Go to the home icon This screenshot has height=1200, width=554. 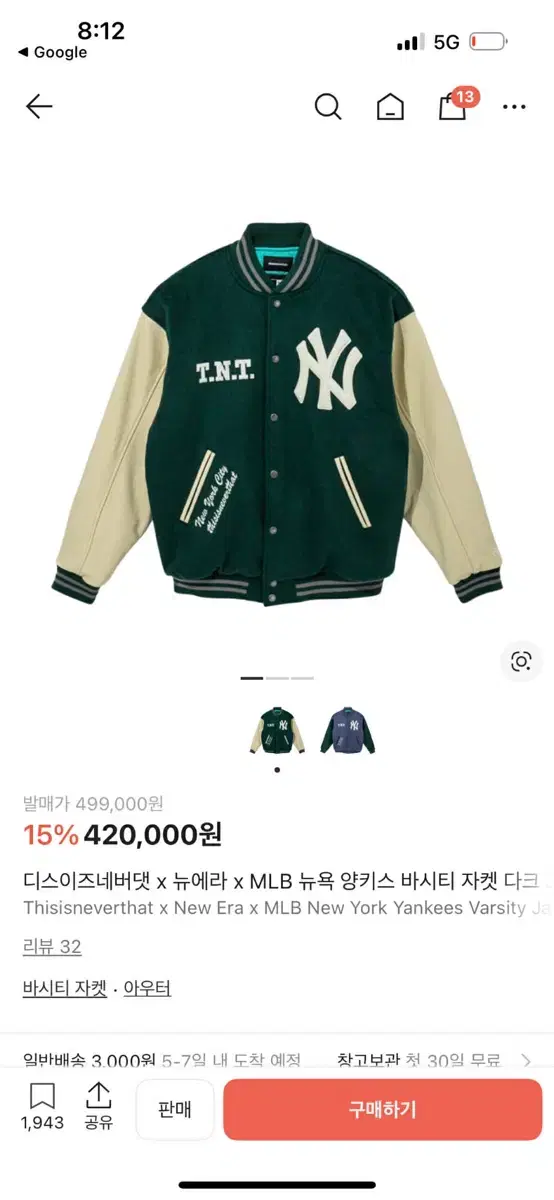(x=390, y=107)
